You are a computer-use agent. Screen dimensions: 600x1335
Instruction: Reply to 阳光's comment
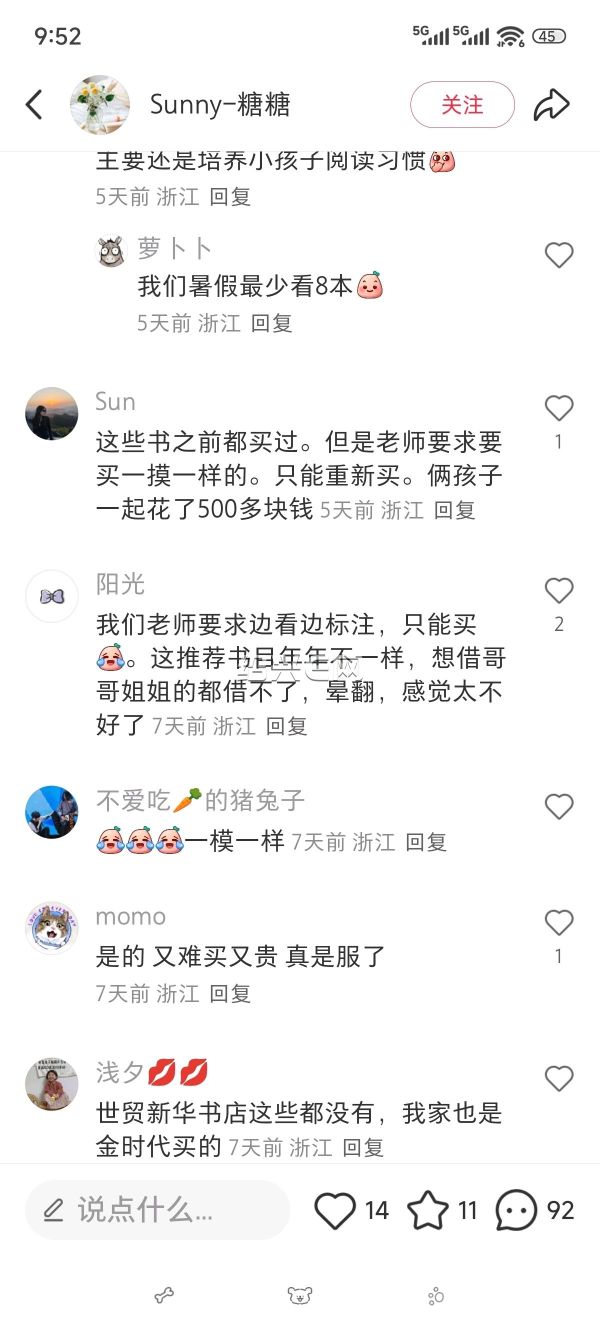click(x=286, y=726)
